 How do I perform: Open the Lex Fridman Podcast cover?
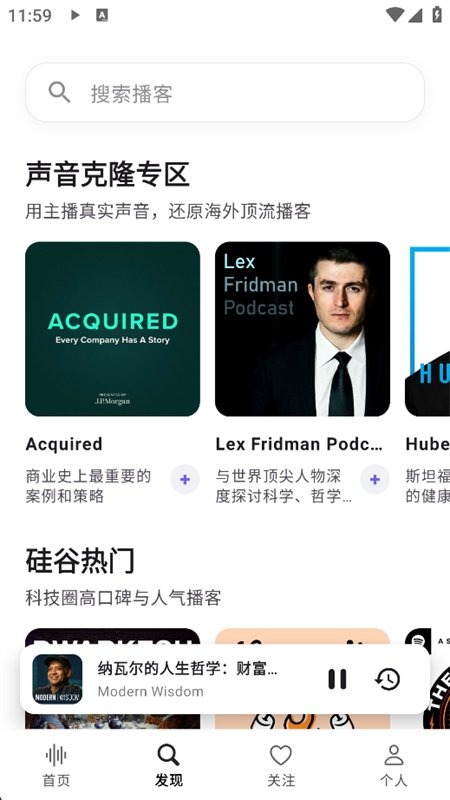[303, 329]
